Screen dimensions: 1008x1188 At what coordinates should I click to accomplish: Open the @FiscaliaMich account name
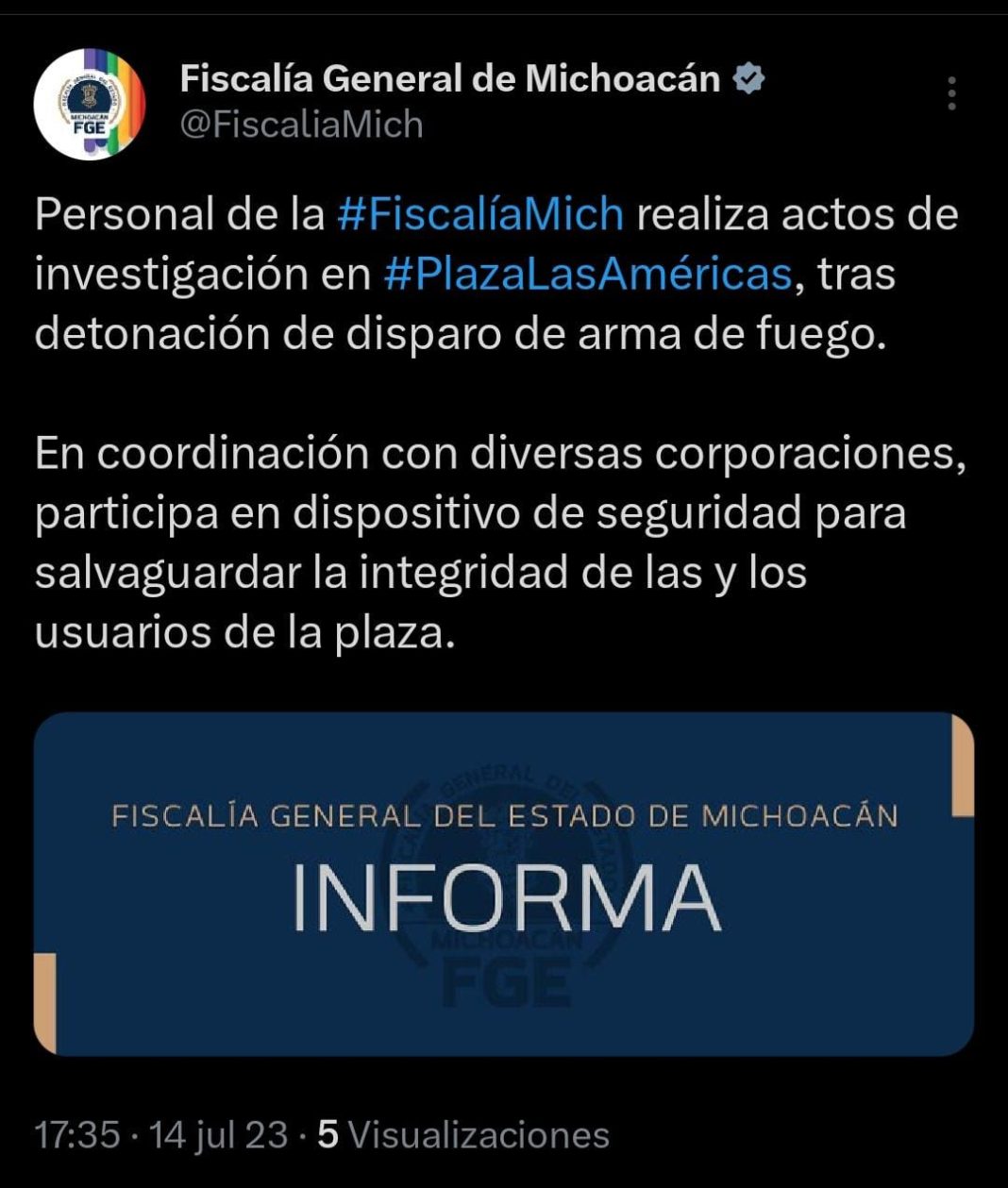click(301, 125)
